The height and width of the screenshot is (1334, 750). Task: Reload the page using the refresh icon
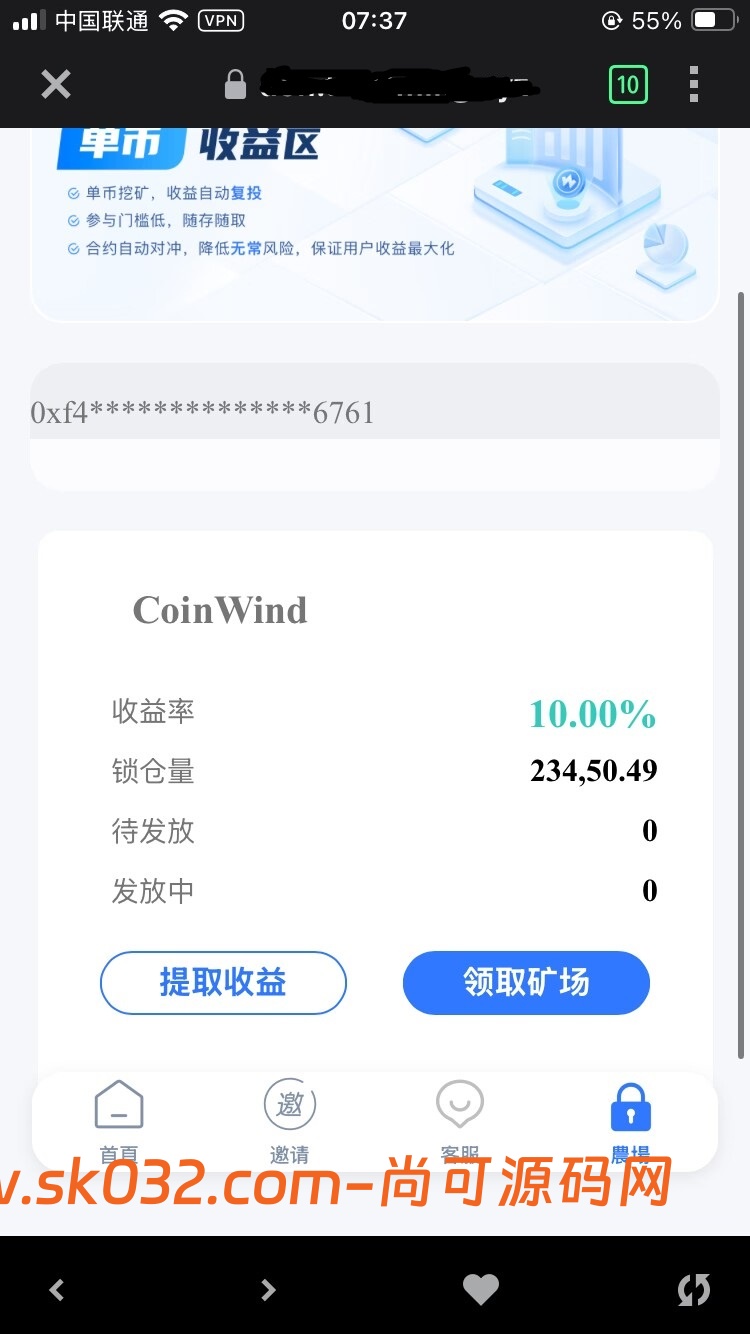(693, 1289)
